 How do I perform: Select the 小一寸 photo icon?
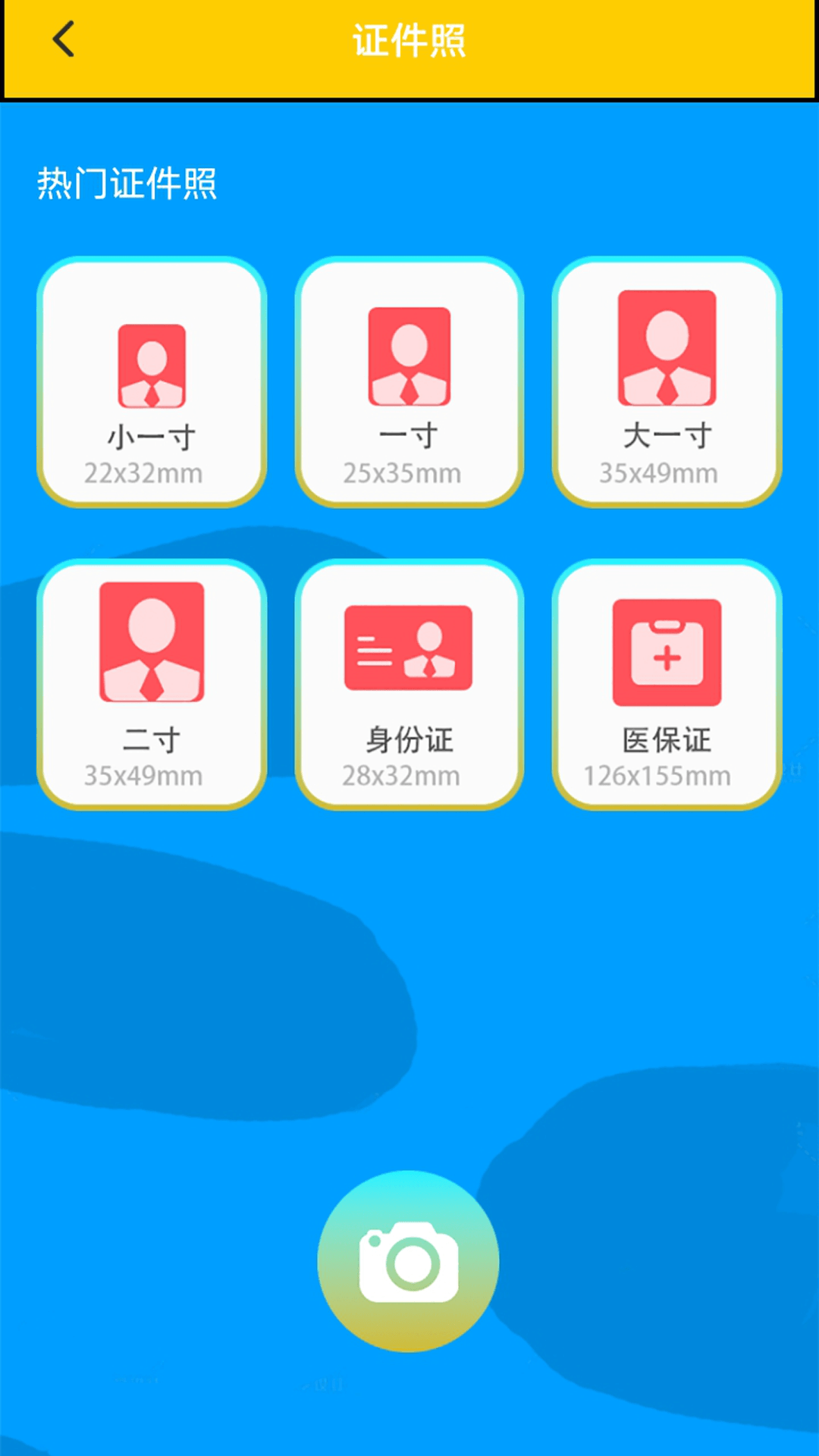click(151, 364)
